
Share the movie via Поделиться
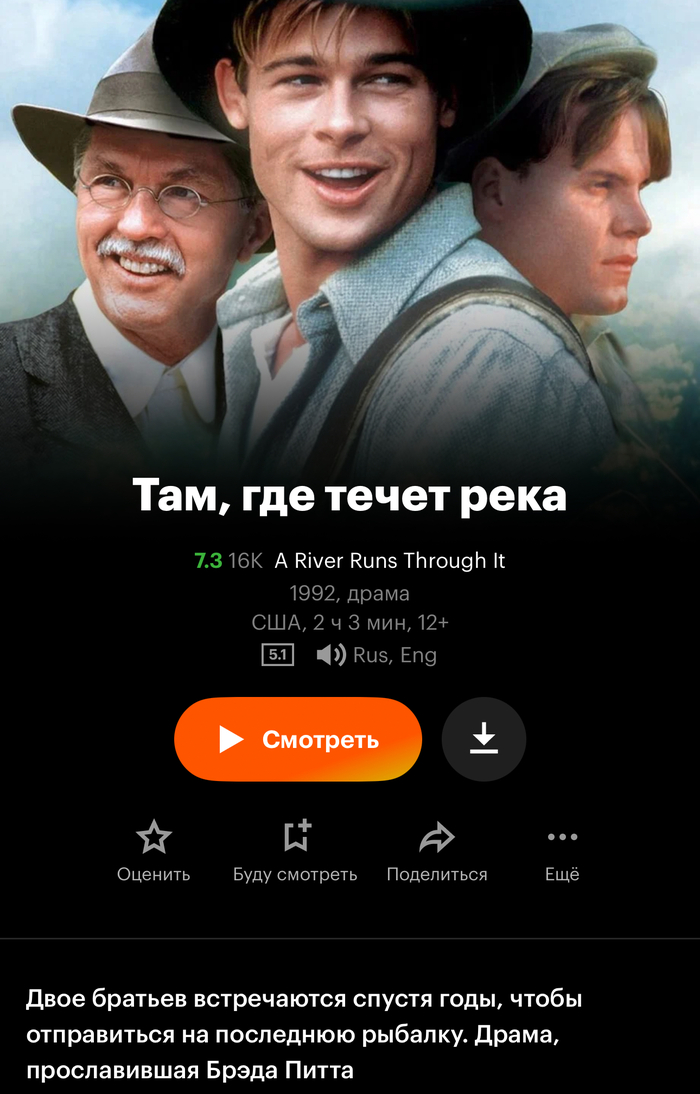click(437, 850)
